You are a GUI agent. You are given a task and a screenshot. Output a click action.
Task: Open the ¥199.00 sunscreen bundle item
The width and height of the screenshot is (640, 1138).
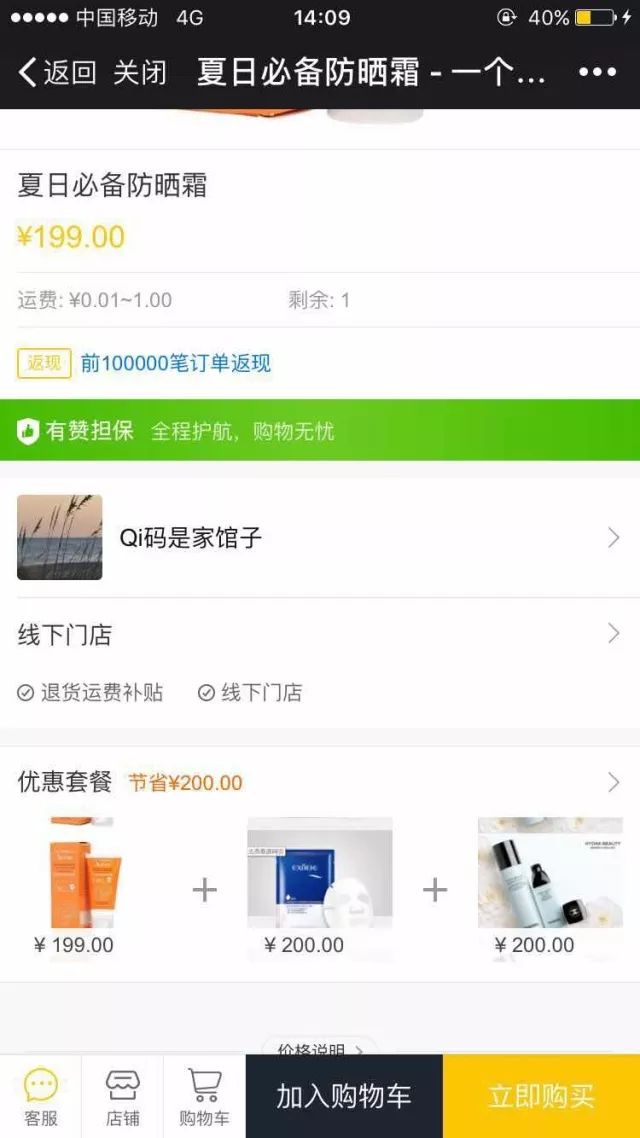point(81,885)
